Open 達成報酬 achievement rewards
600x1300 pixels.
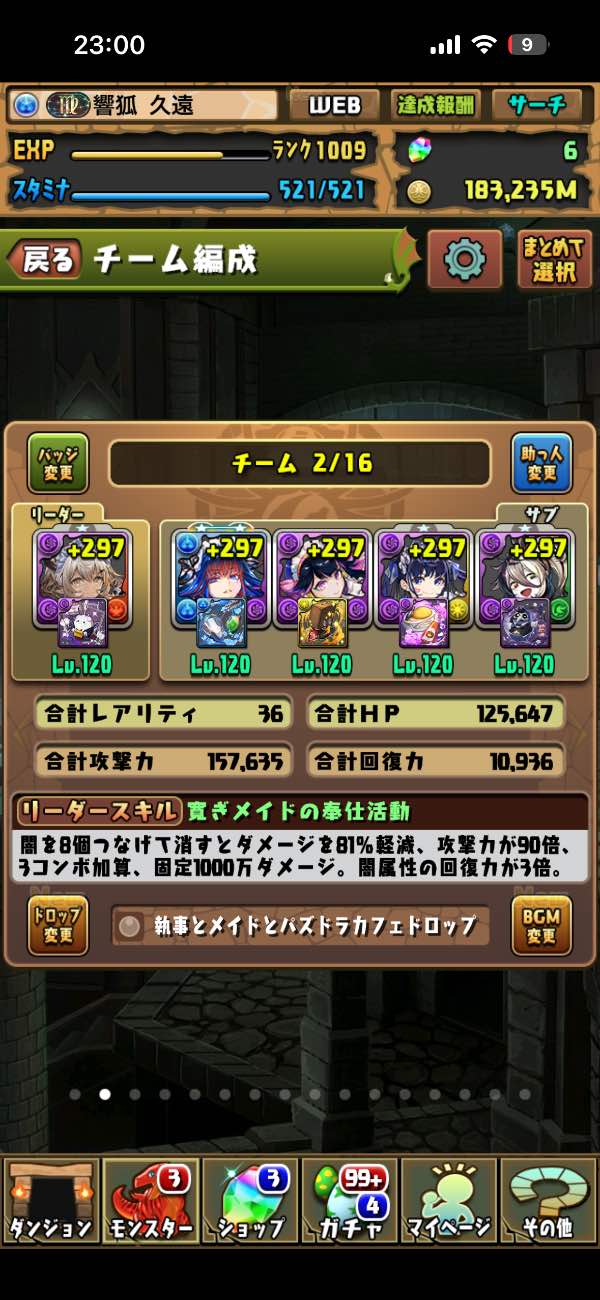[x=436, y=105]
